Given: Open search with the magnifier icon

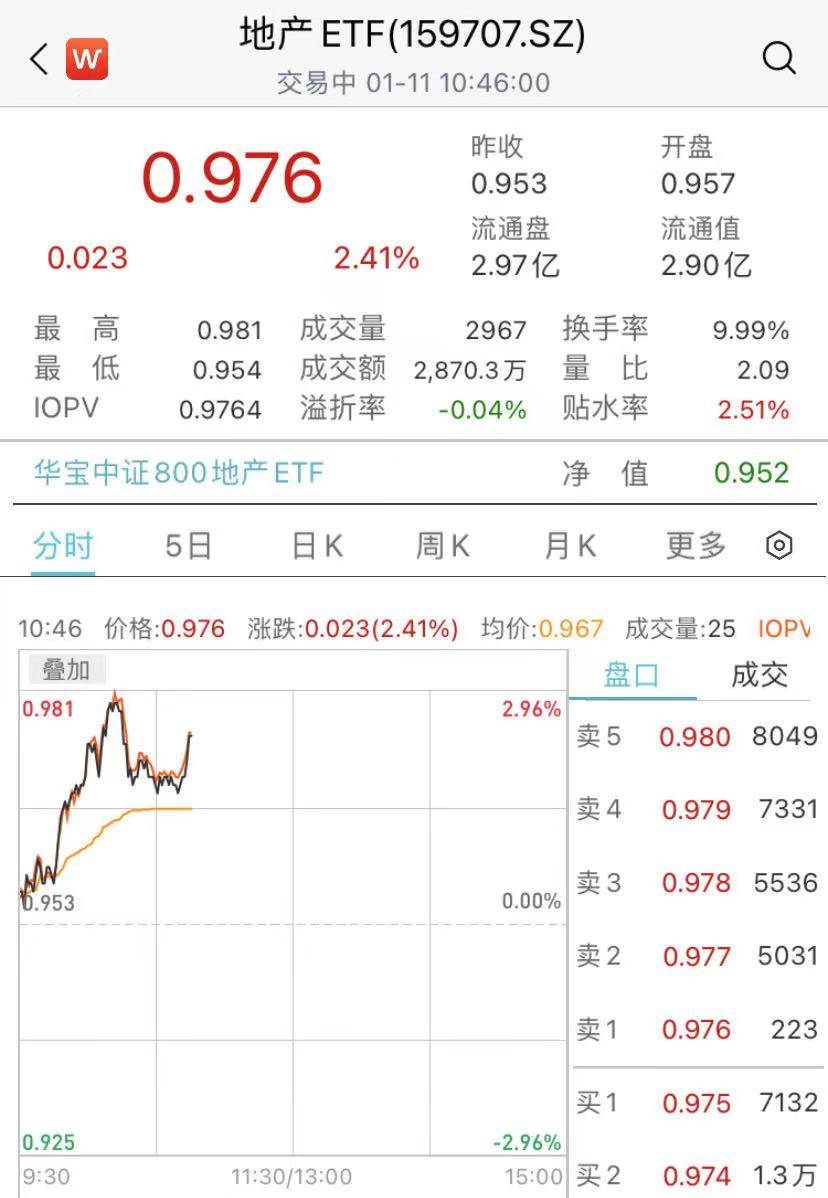Looking at the screenshot, I should 779,59.
